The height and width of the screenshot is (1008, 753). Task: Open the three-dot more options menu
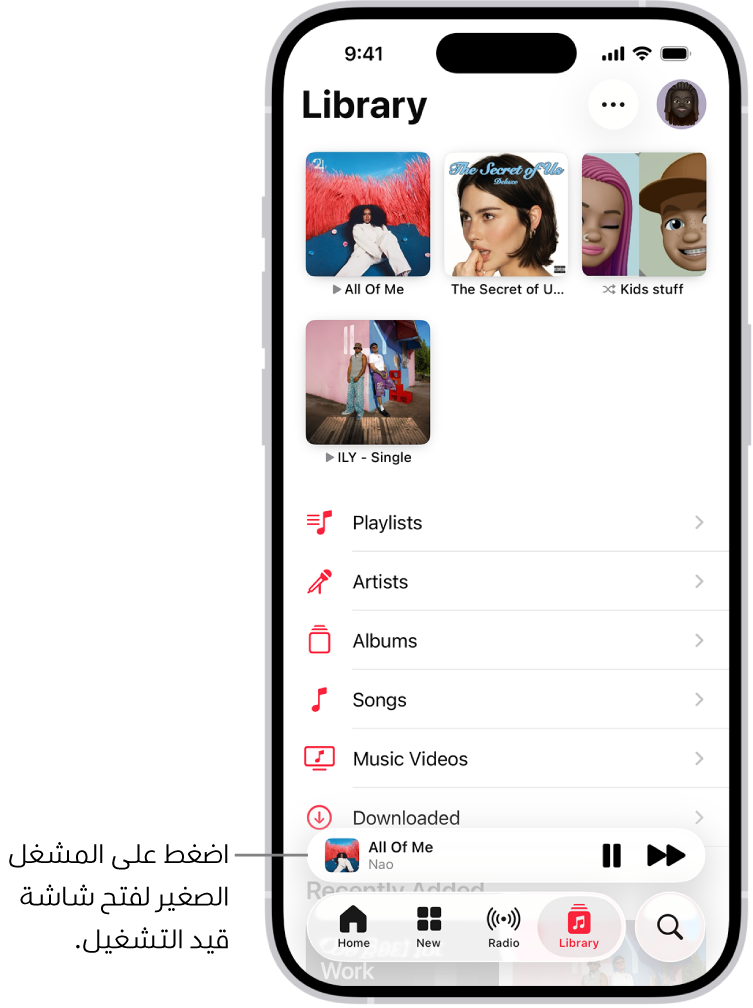tap(613, 104)
